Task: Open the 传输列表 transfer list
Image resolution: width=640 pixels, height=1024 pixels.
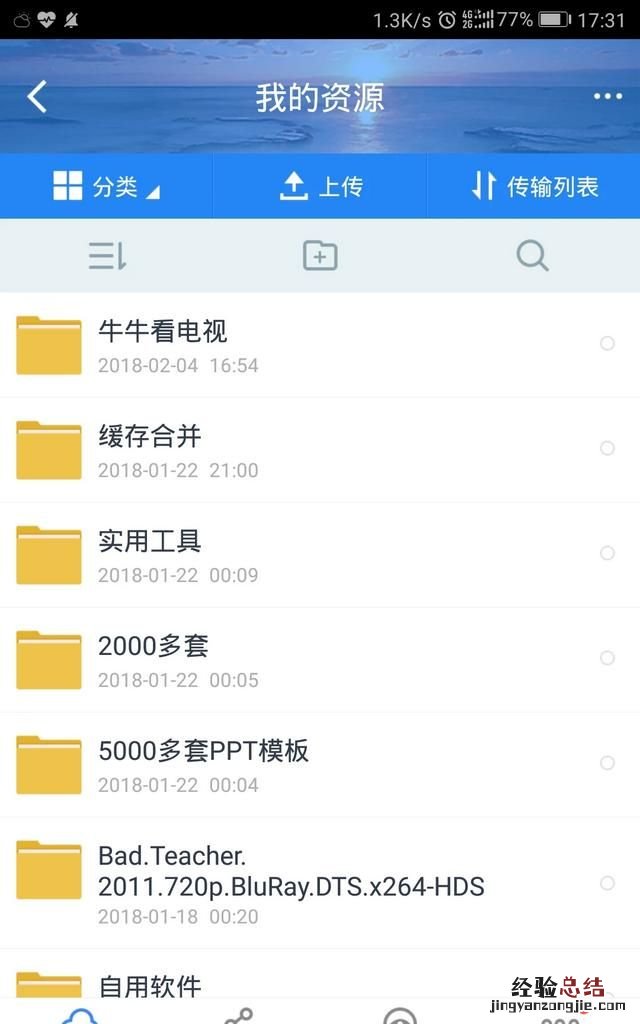Action: point(534,186)
